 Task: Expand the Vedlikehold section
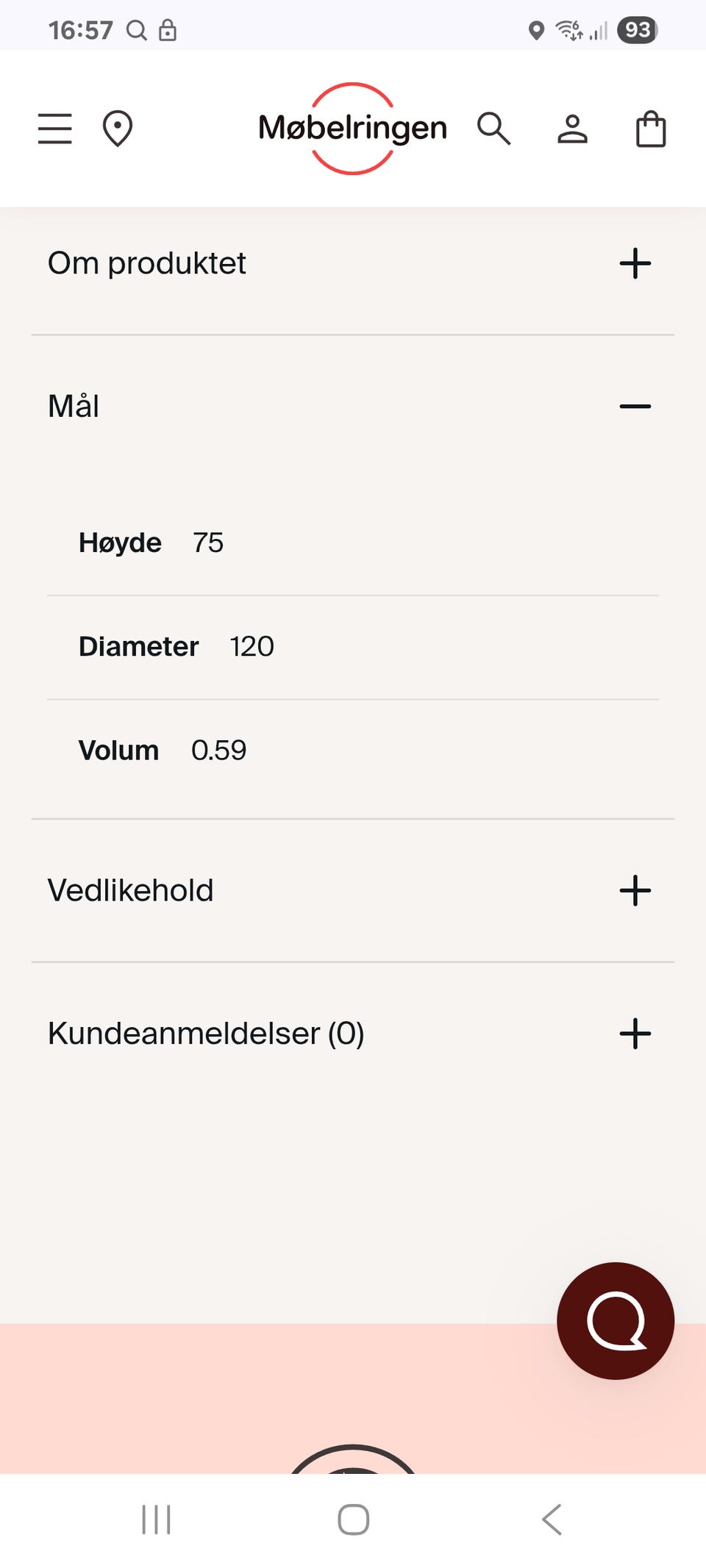coord(635,890)
